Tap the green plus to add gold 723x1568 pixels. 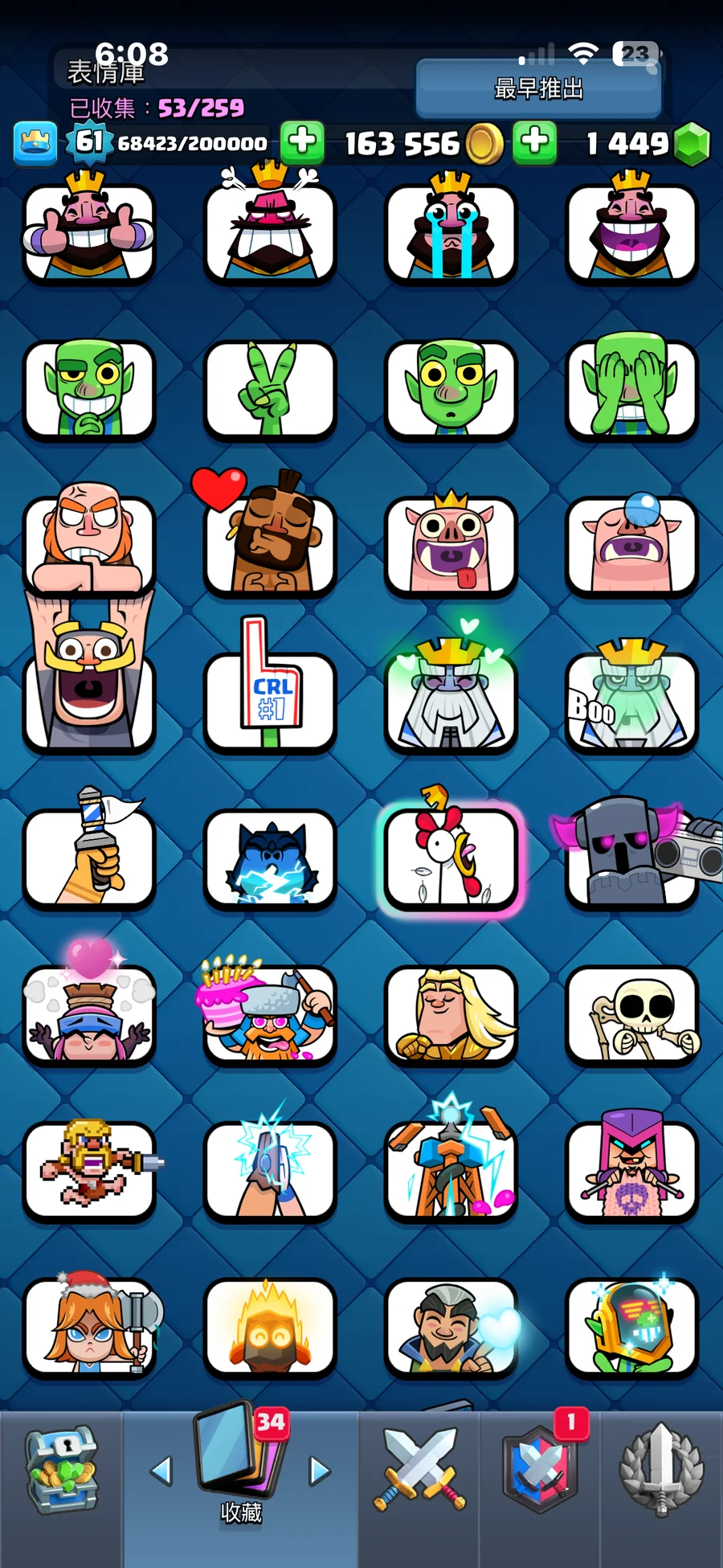tap(535, 142)
